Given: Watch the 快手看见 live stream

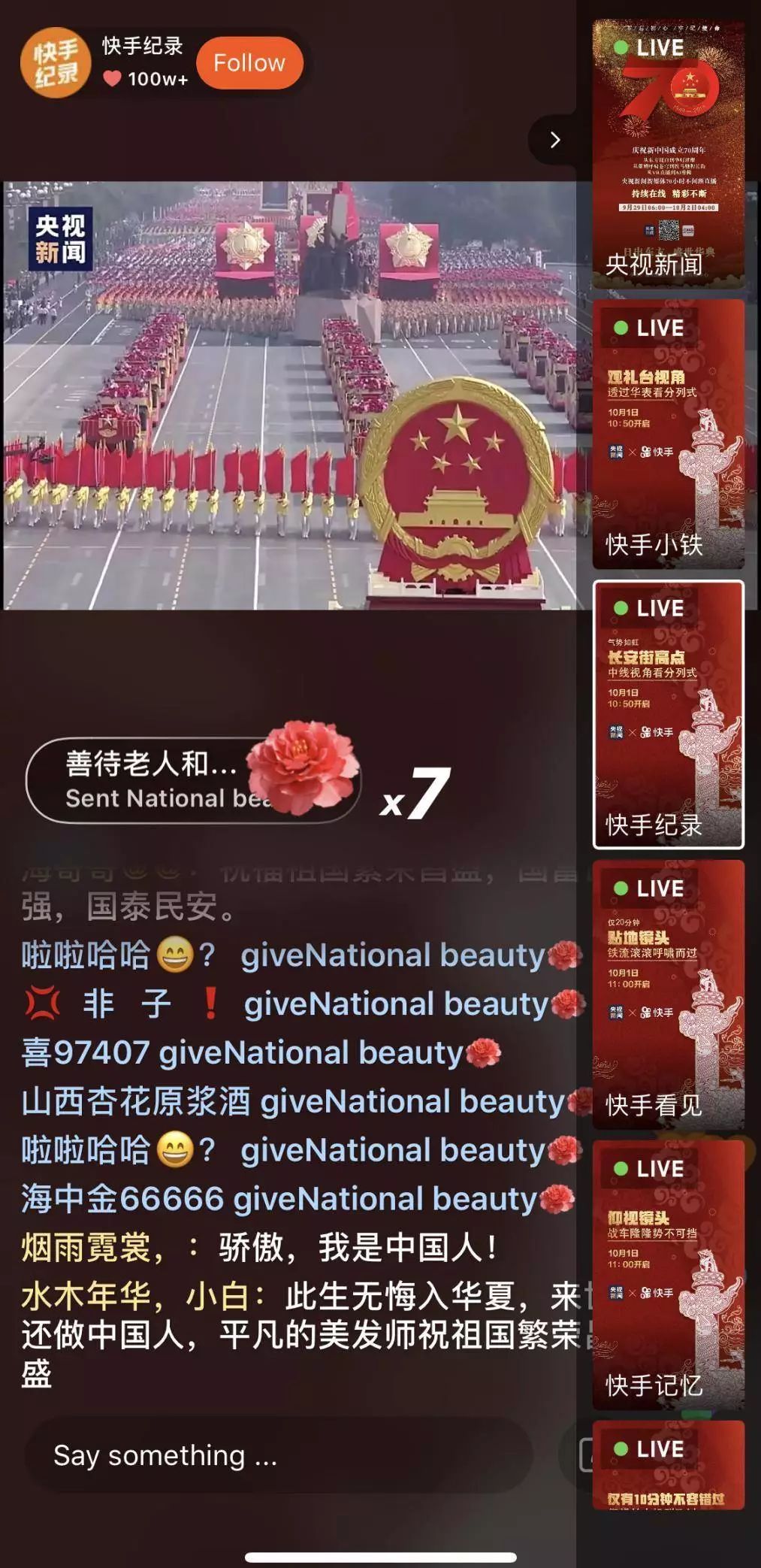Looking at the screenshot, I should (x=668, y=994).
